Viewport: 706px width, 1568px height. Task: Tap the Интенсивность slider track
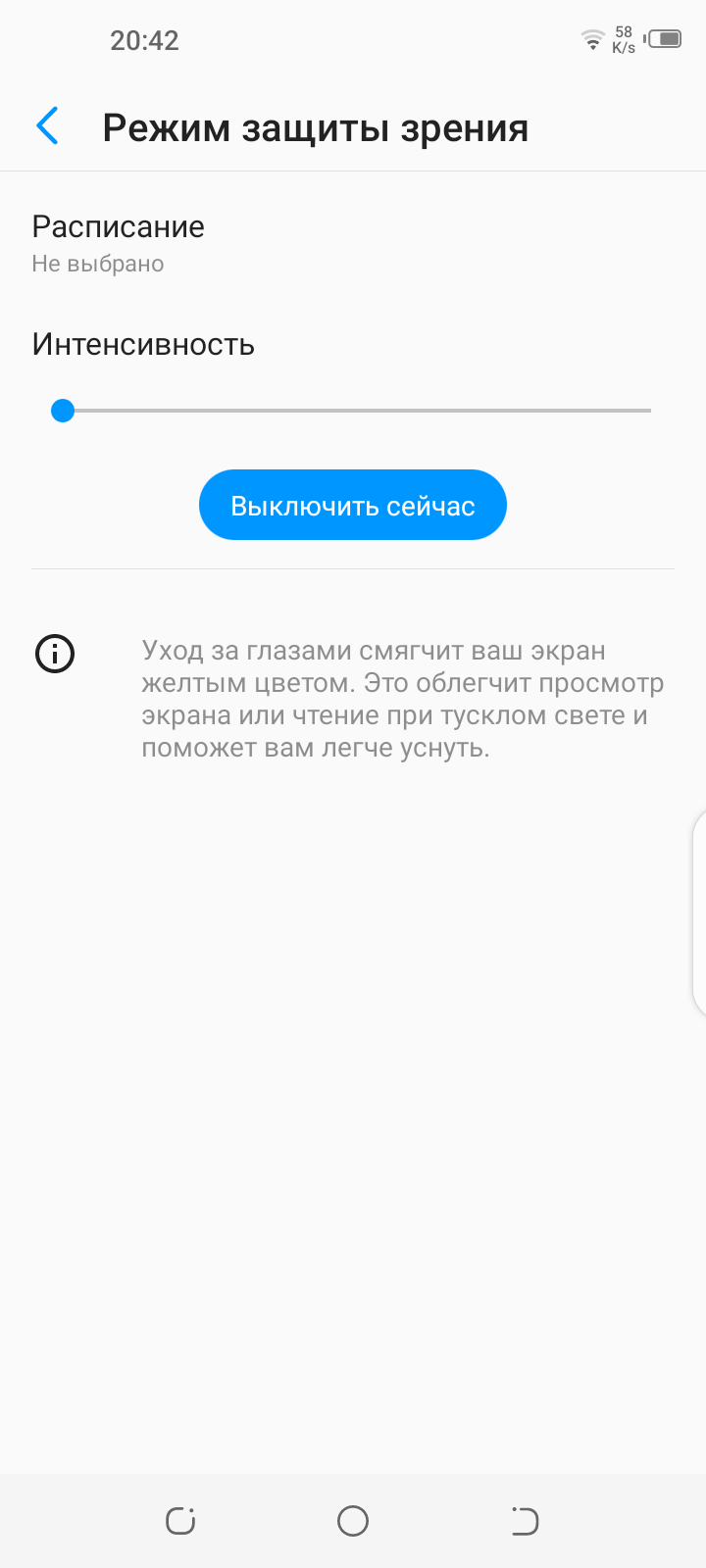click(x=353, y=411)
